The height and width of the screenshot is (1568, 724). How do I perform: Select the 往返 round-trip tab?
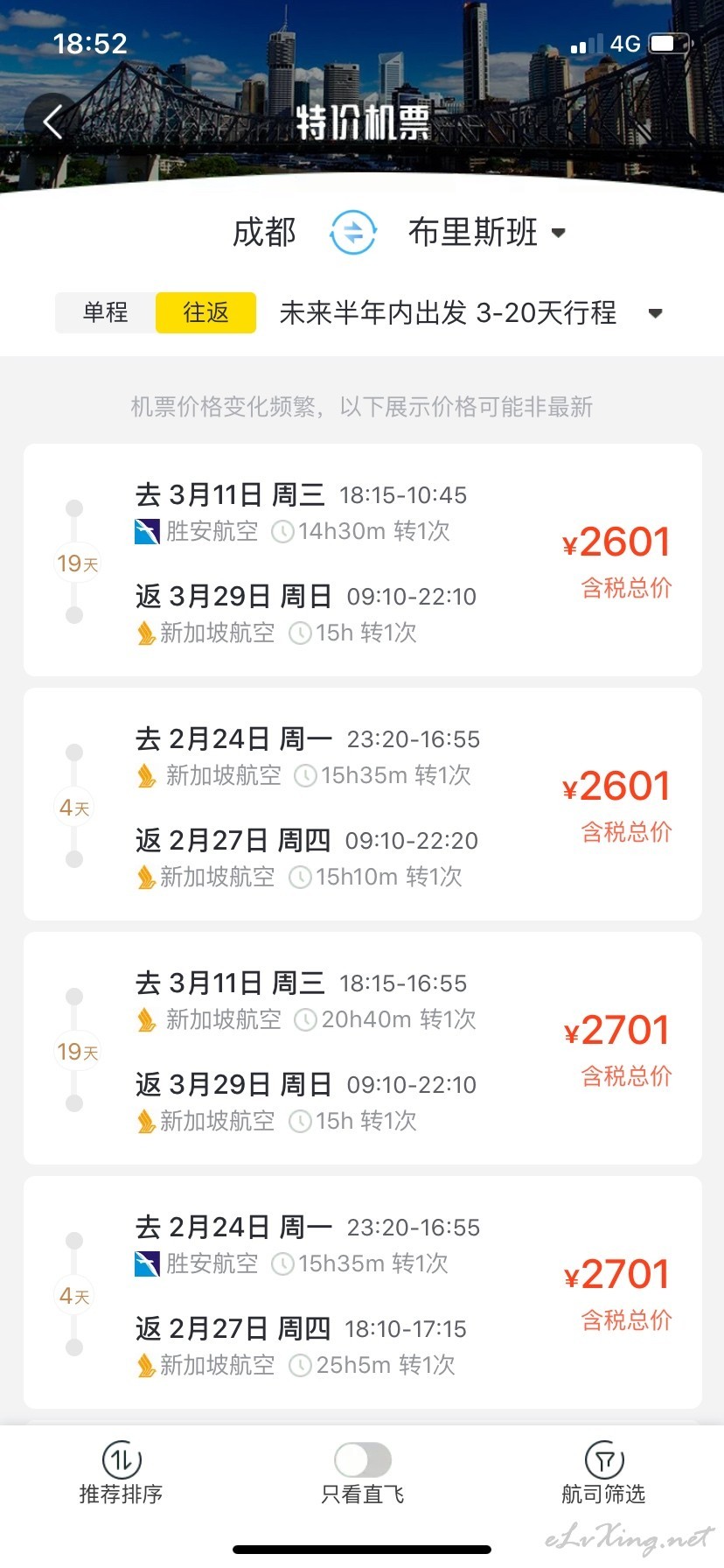click(x=205, y=312)
